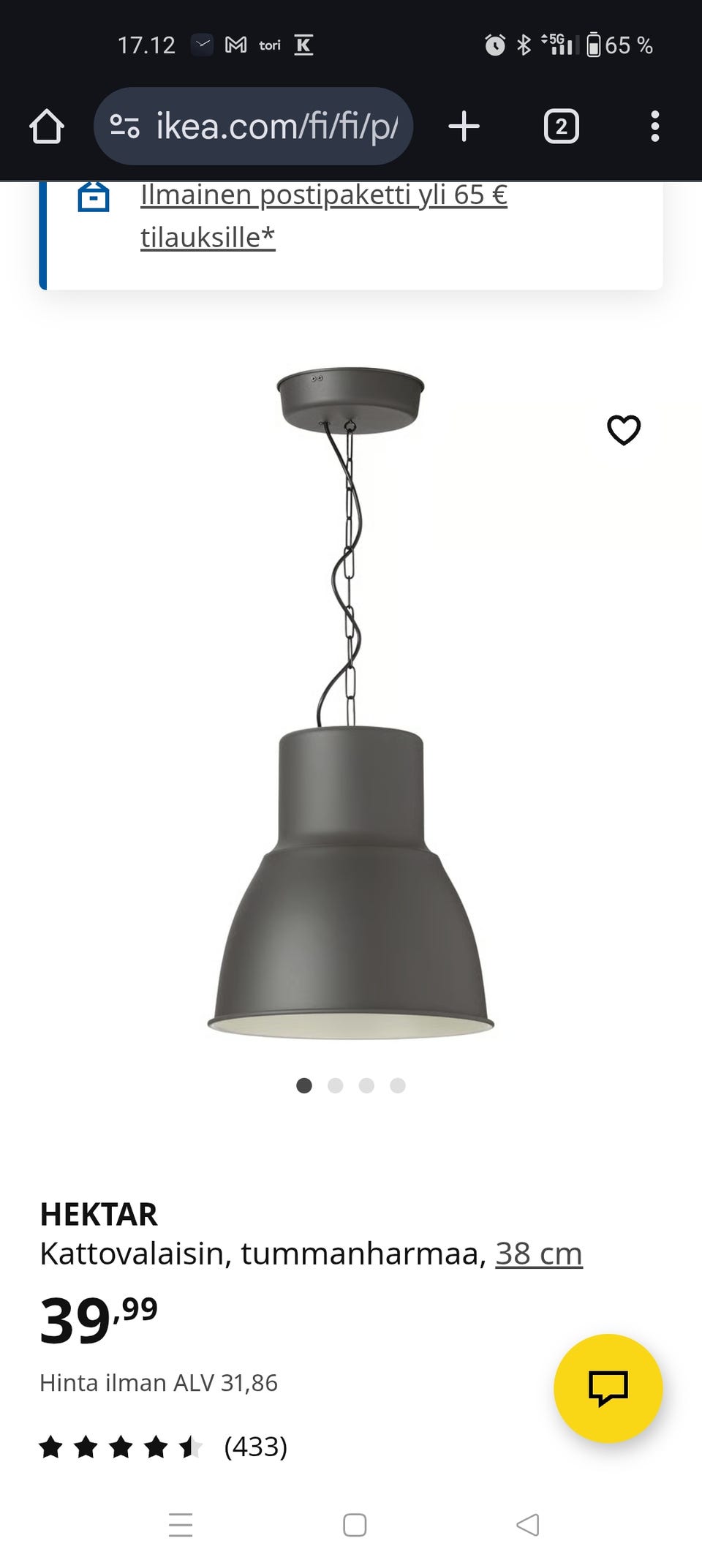Image resolution: width=702 pixels, height=1568 pixels.
Task: Tap the ikea.com address bar
Action: point(253,127)
